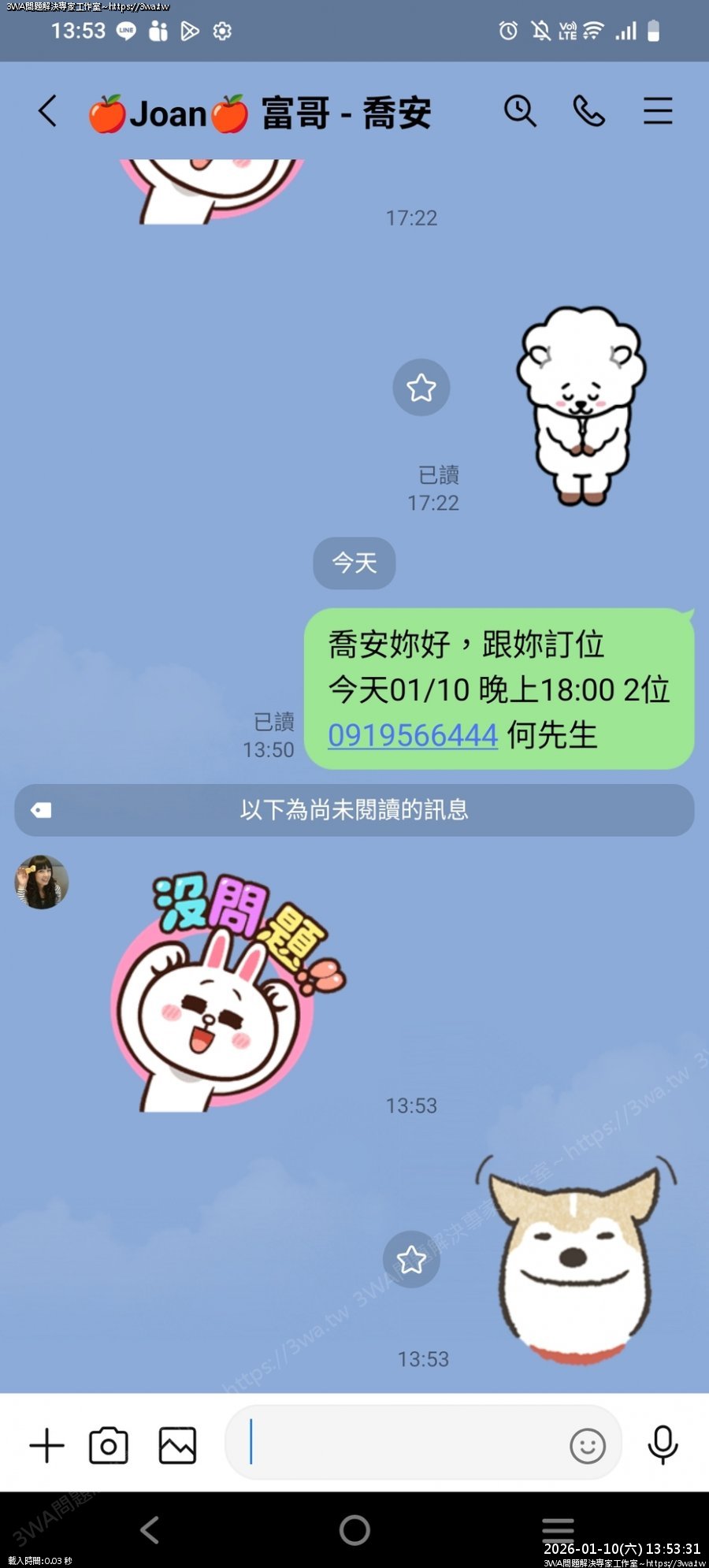Open the emoji and sticker picker
709x1568 pixels.
pos(588,1446)
